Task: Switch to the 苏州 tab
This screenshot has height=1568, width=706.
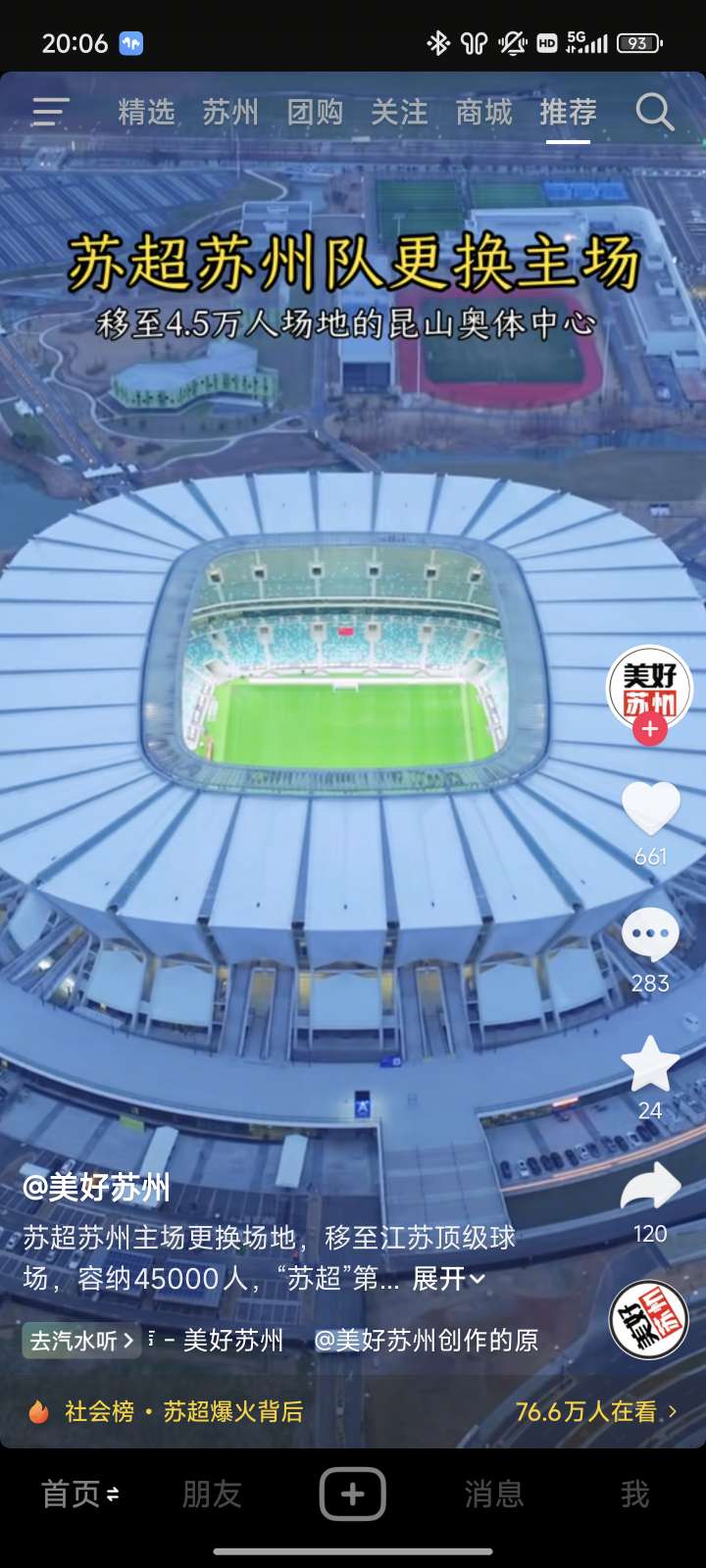Action: [230, 113]
